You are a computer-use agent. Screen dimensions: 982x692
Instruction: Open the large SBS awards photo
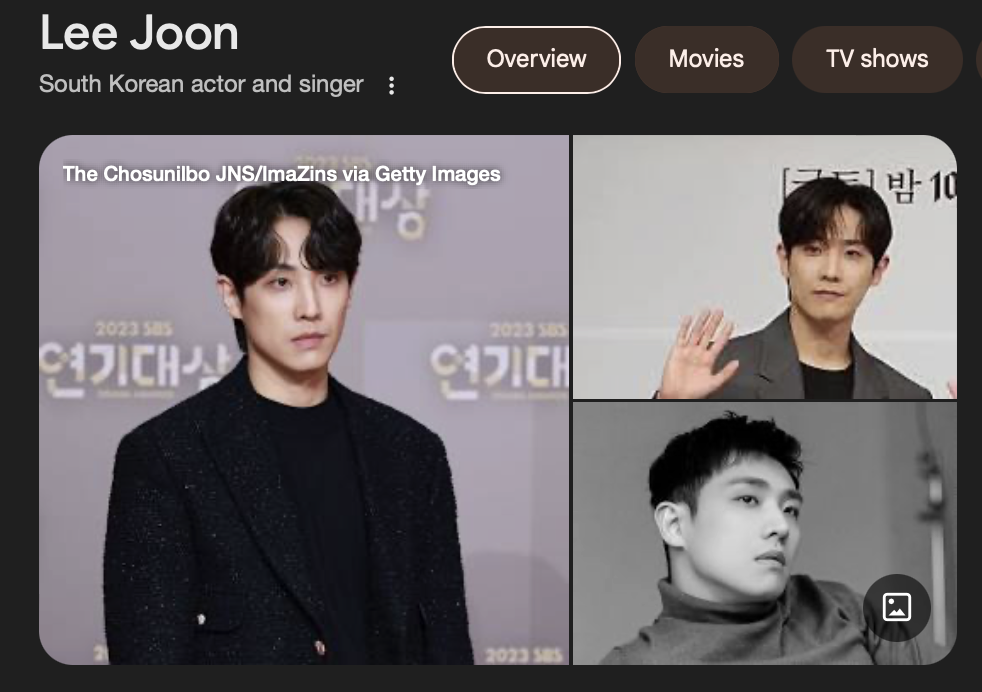pos(304,400)
